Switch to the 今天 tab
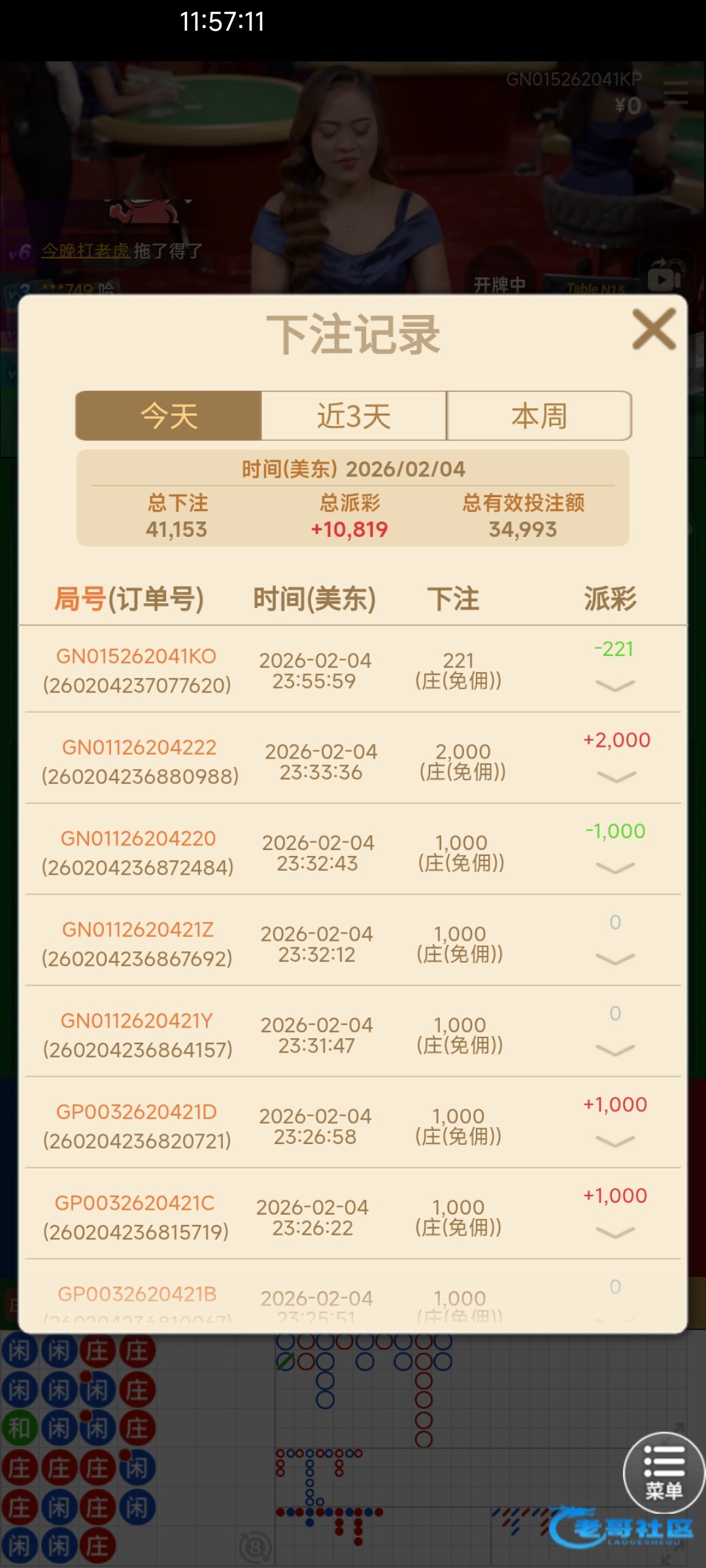This screenshot has width=706, height=1568. 169,416
